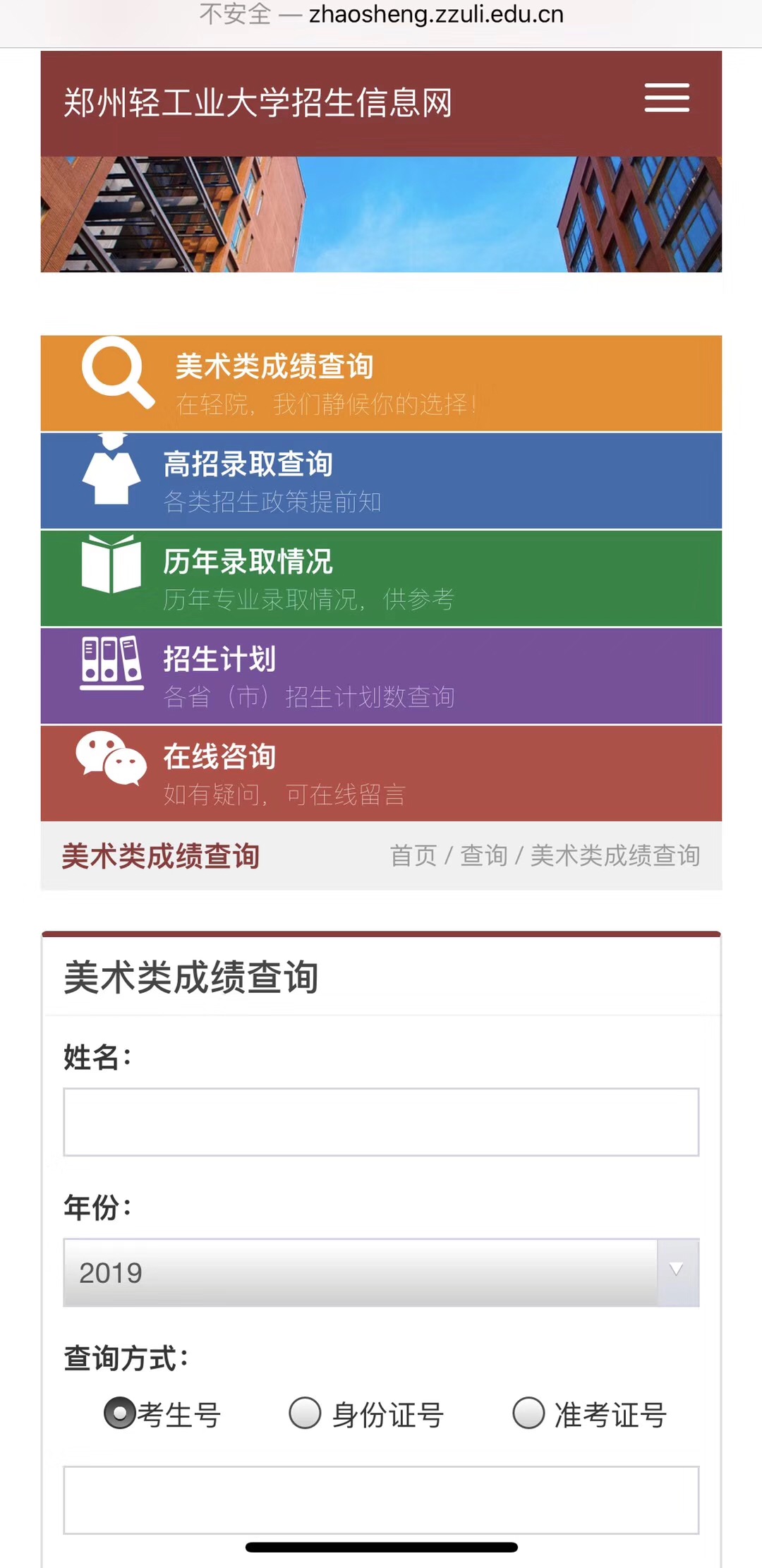Focus the 姓名 text field
The width and height of the screenshot is (762, 1568).
tap(381, 1122)
